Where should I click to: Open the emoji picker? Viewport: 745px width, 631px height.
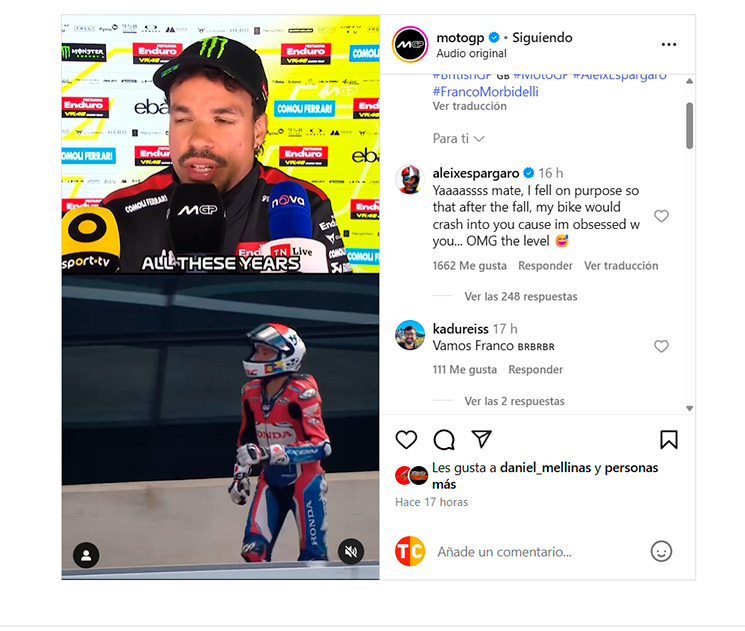pyautogui.click(x=661, y=551)
